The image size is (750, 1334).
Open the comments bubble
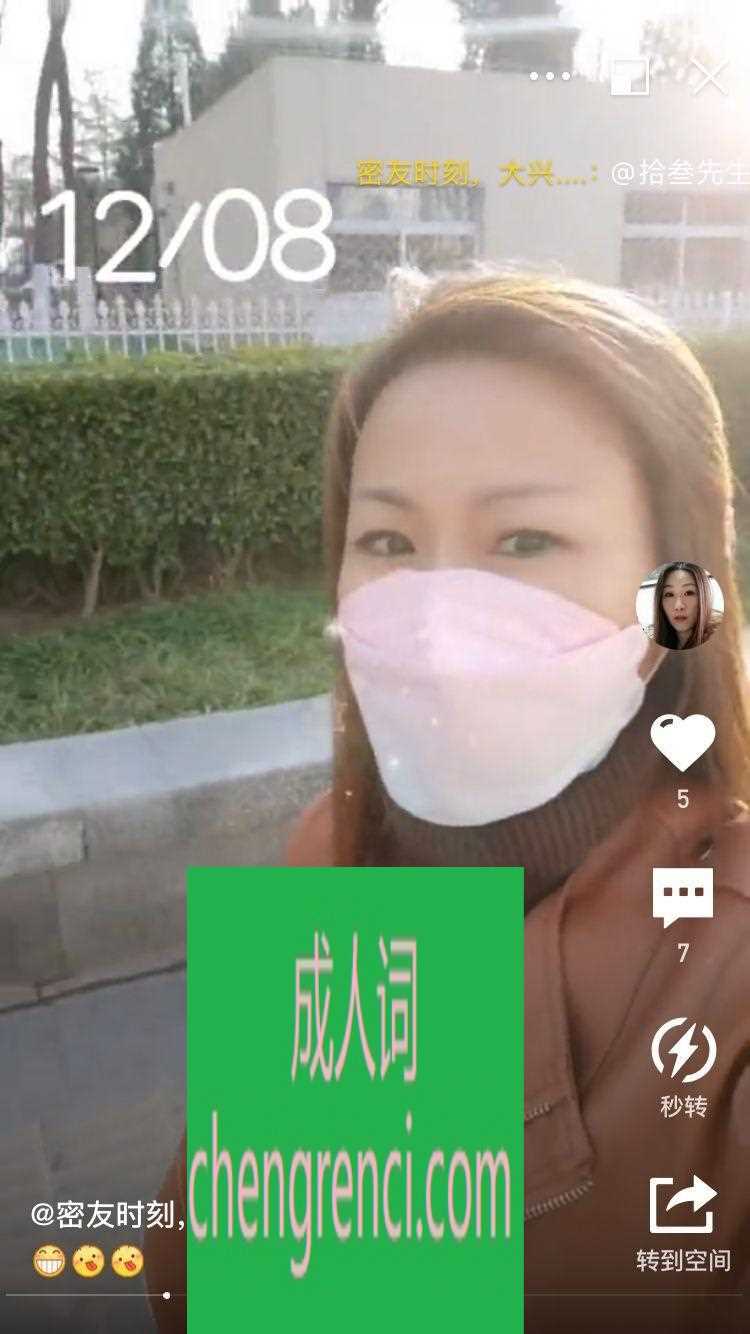(683, 898)
